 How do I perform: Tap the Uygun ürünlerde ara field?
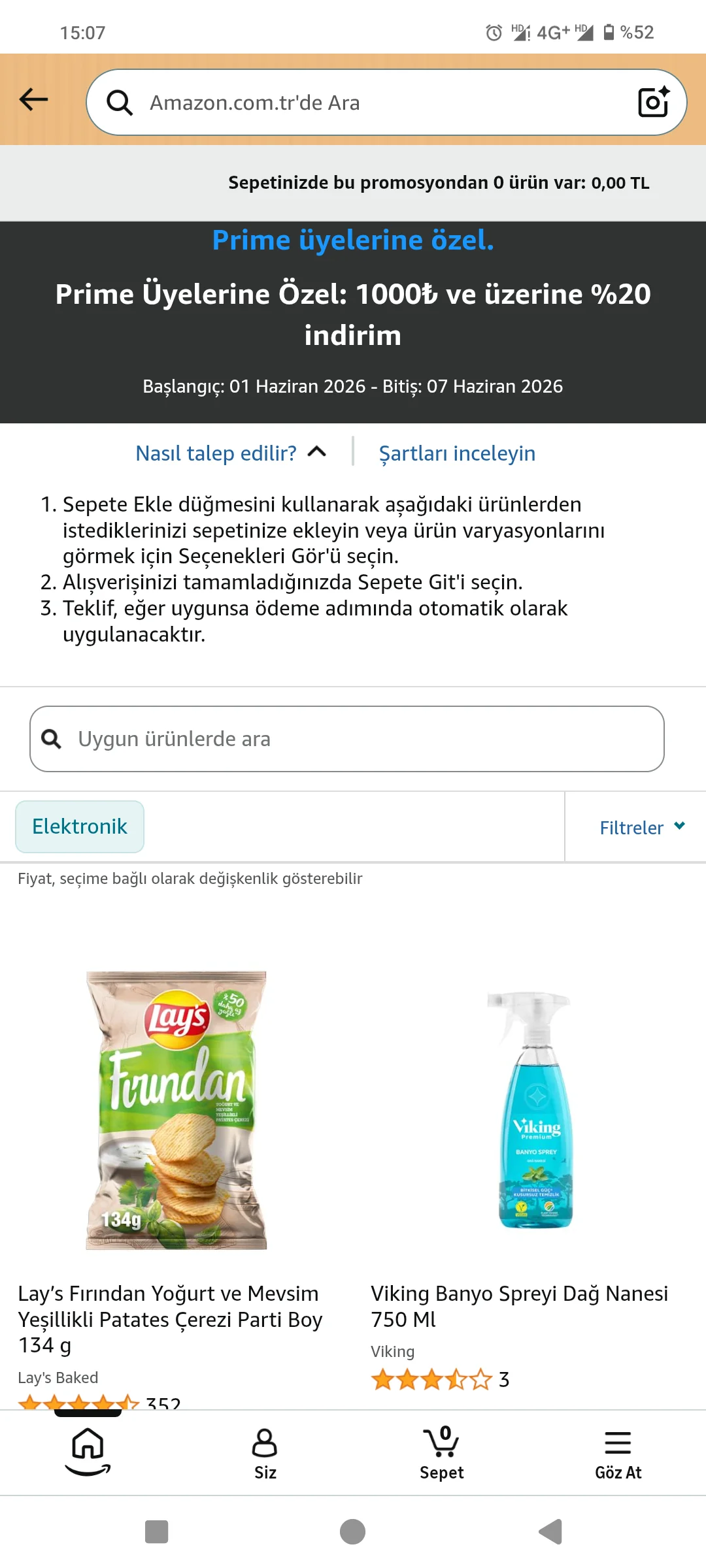tap(347, 739)
